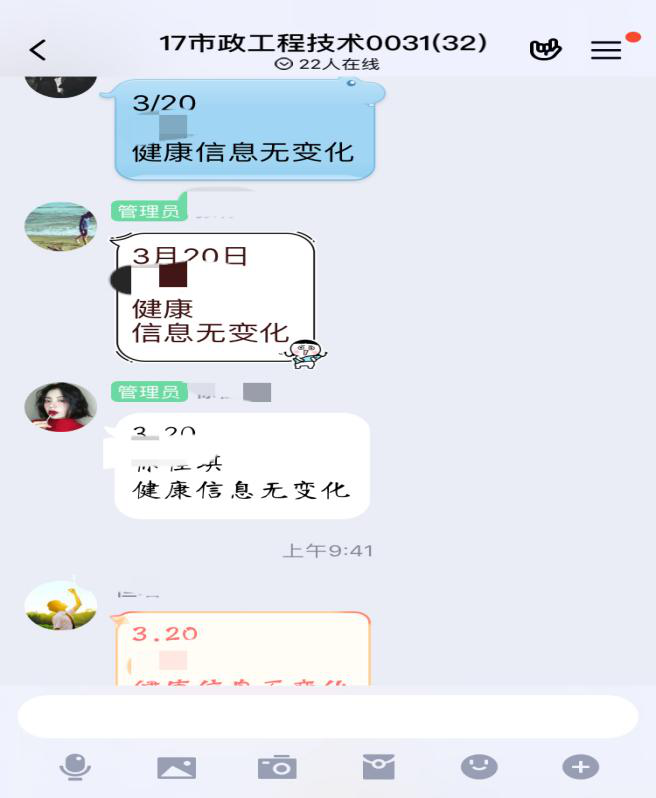
Task: Open the camera to take photo
Action: [x=277, y=767]
